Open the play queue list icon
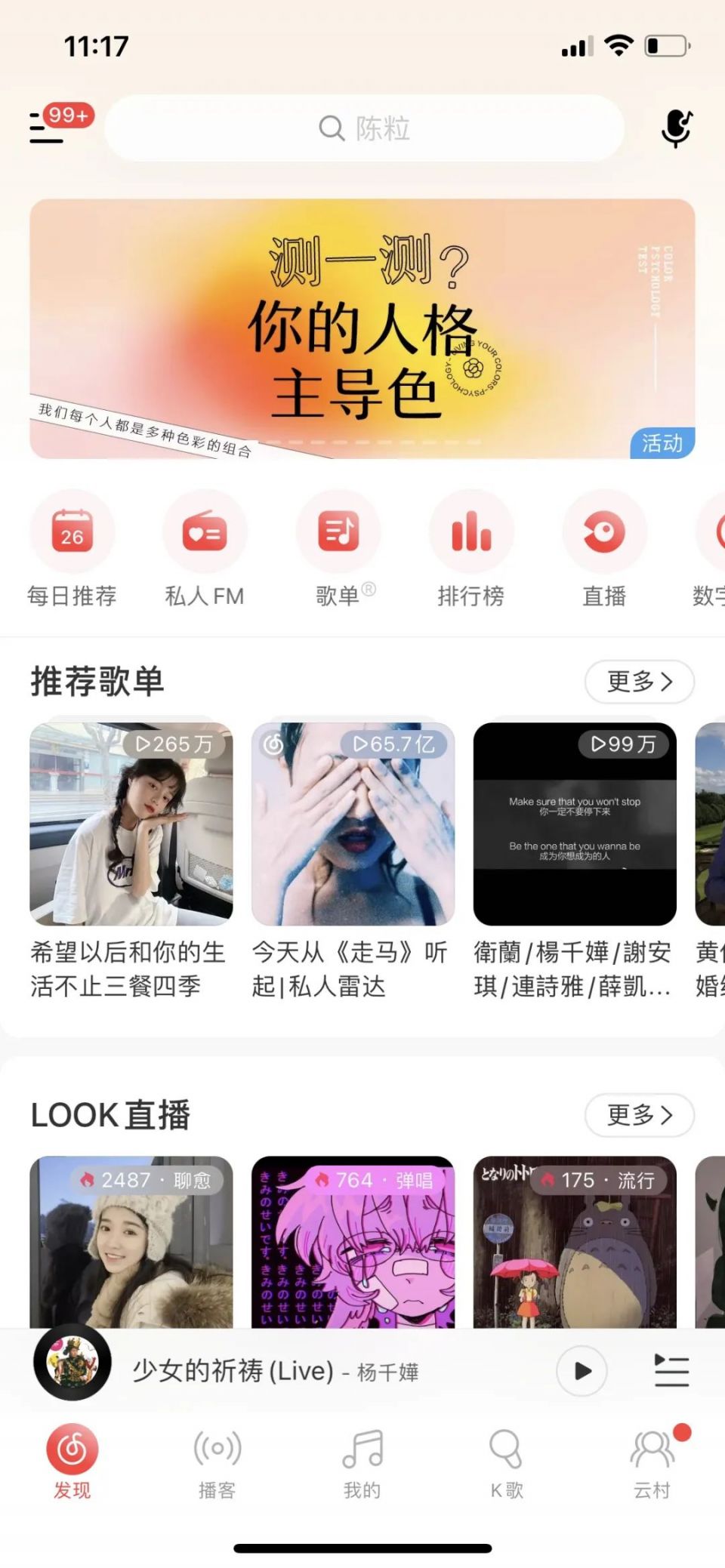This screenshot has width=725, height=1568. pos(671,1371)
